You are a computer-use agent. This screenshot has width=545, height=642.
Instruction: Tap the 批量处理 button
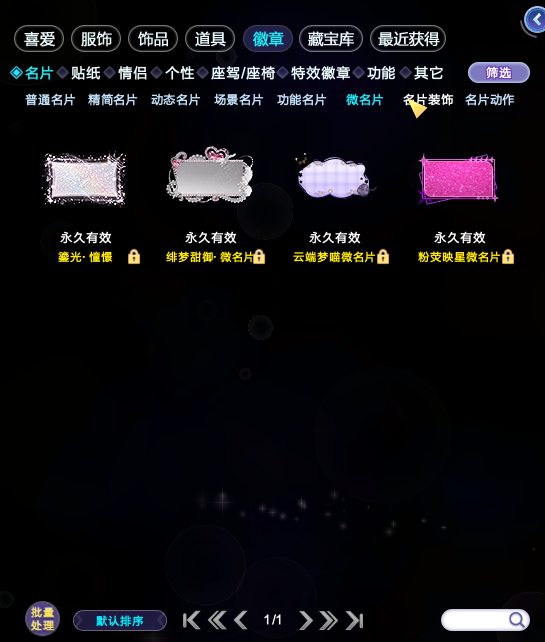pyautogui.click(x=43, y=619)
